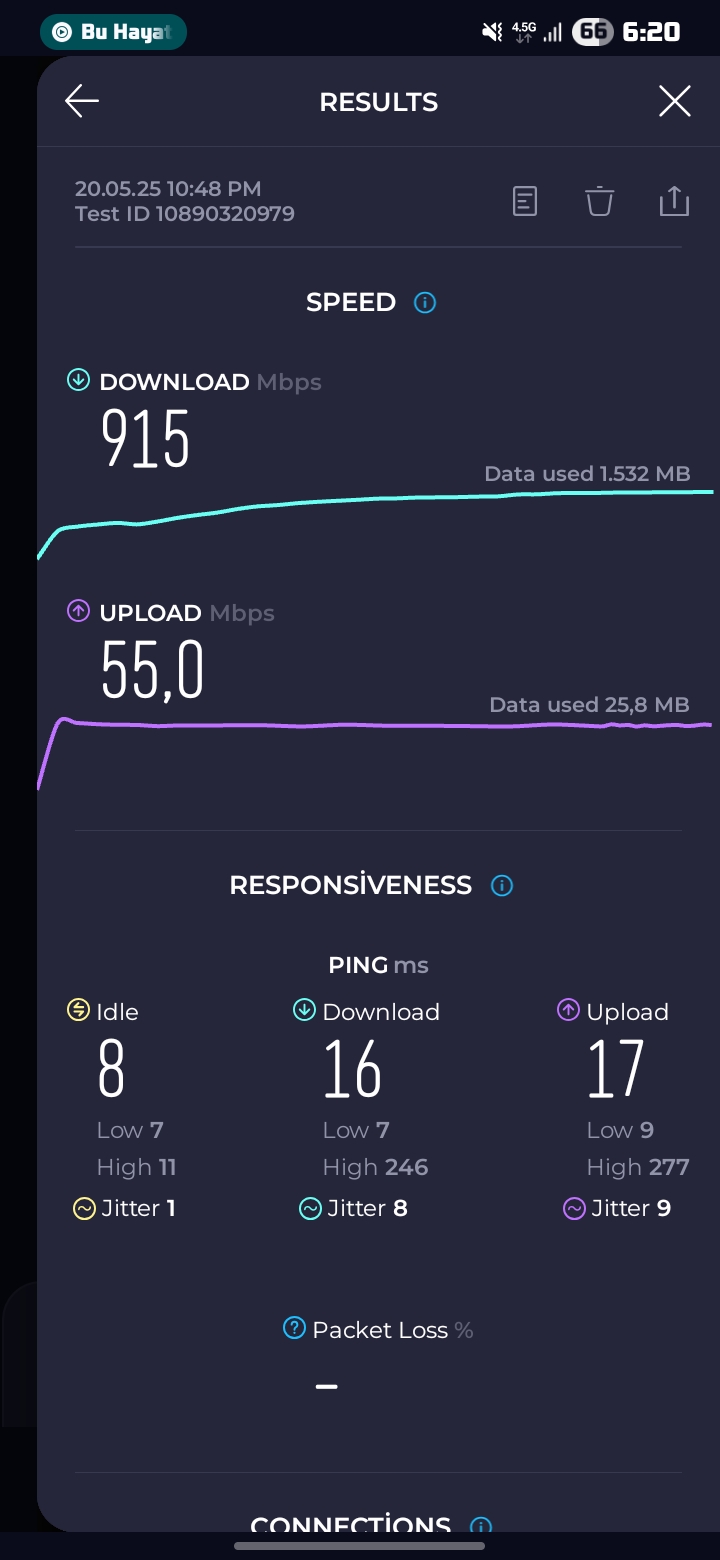Open the info icon beside SPEED
Screen dimensions: 720x1560
pos(425,302)
